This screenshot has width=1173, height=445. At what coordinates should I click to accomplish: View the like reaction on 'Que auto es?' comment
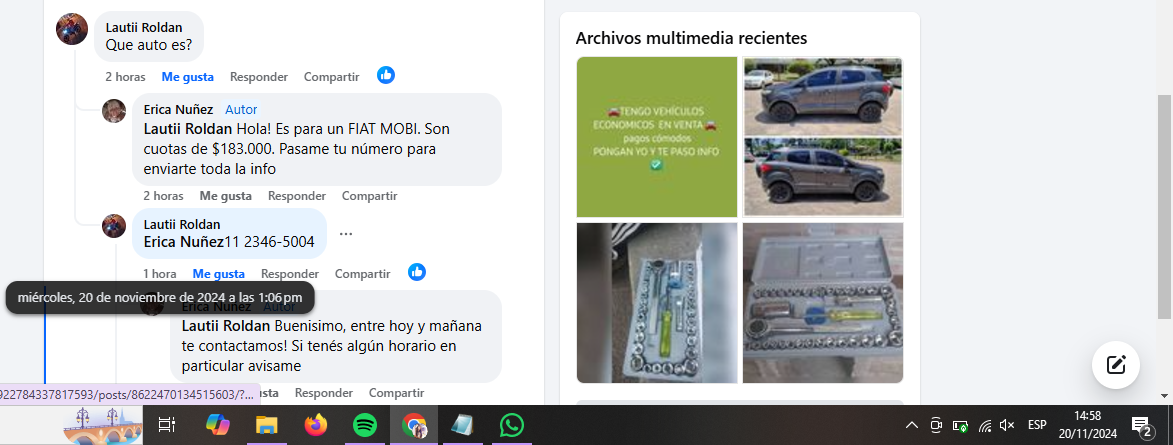pos(386,75)
